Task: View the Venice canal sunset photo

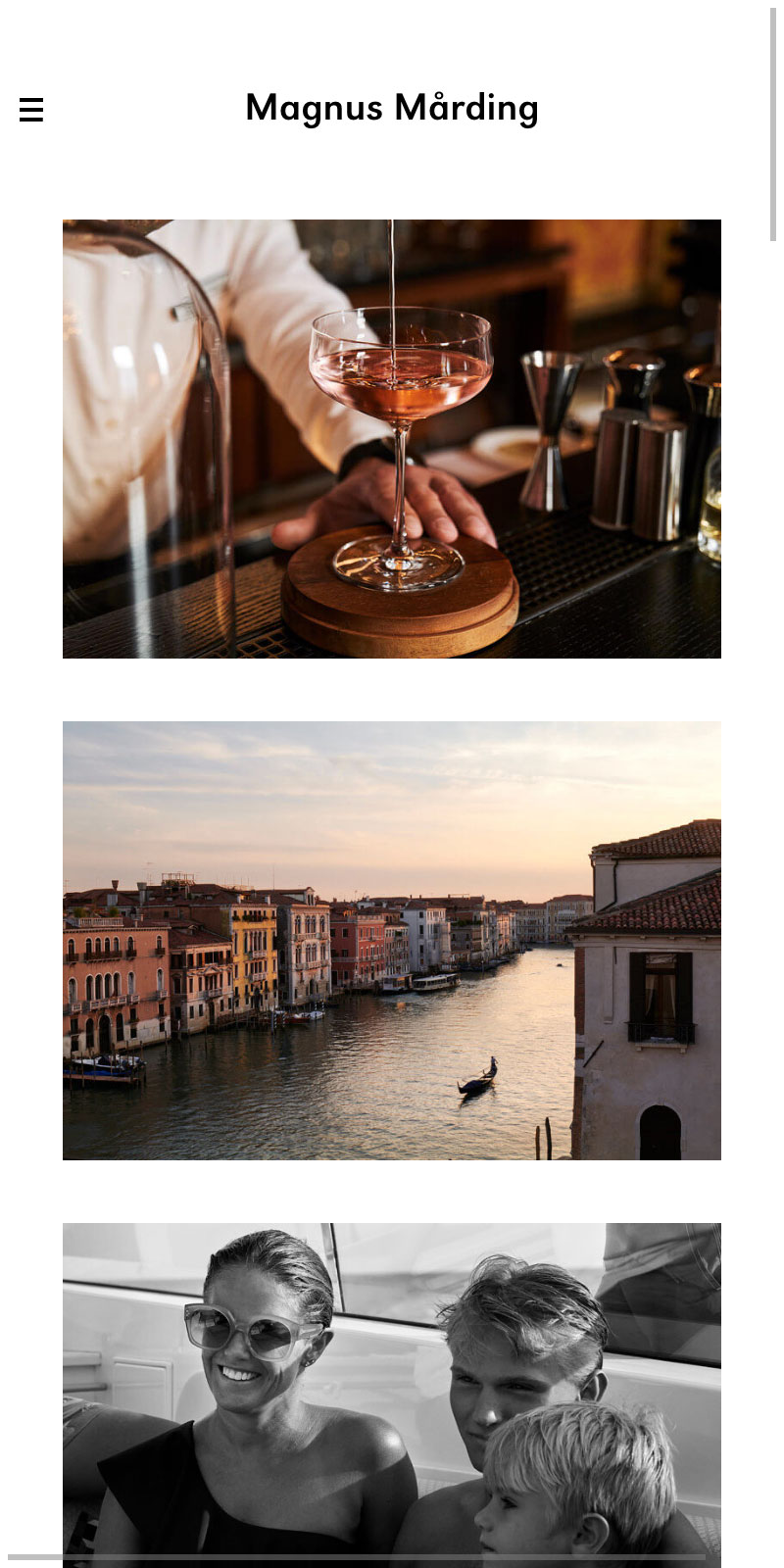Action: pyautogui.click(x=392, y=941)
